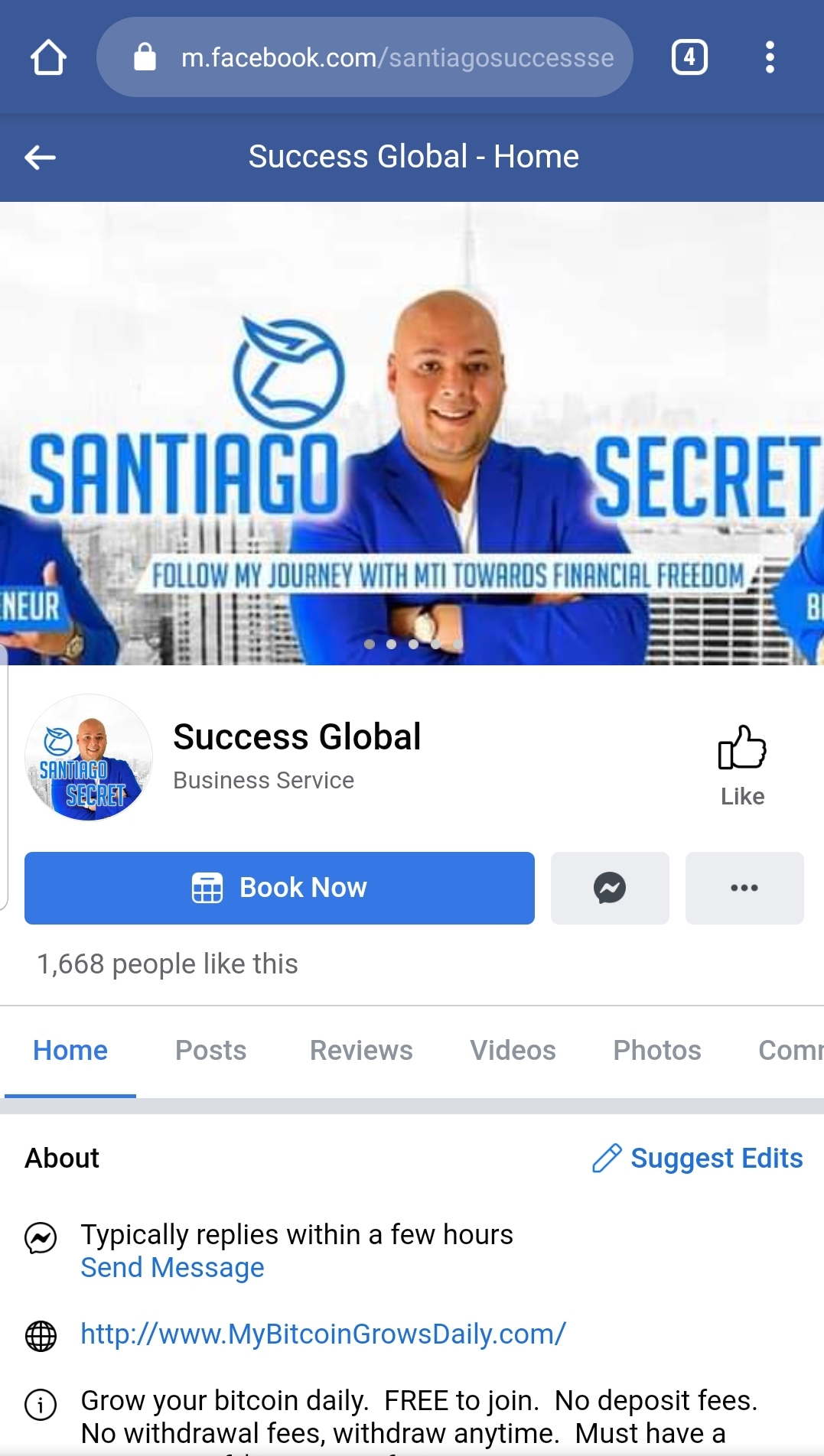
Task: Open the MyBitcoinGrowsDaily.com website link
Action: [323, 1334]
